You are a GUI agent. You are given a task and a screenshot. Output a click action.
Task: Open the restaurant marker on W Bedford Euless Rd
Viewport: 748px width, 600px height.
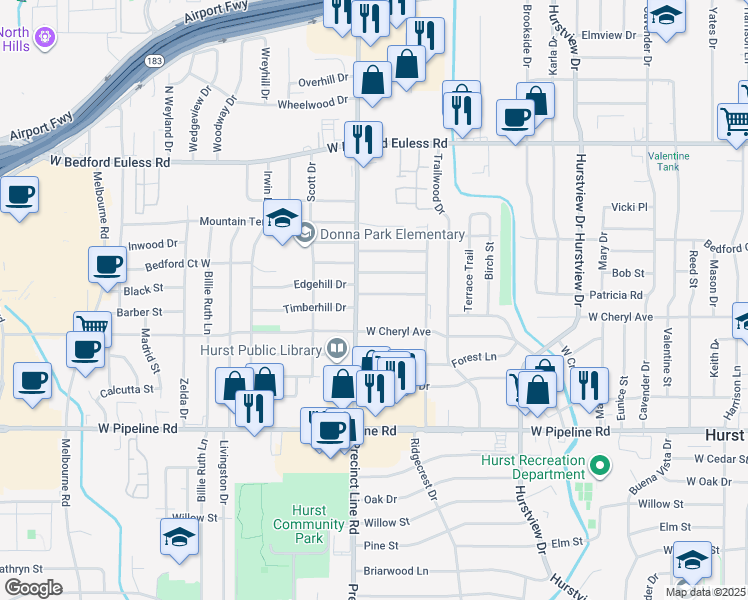[x=364, y=142]
